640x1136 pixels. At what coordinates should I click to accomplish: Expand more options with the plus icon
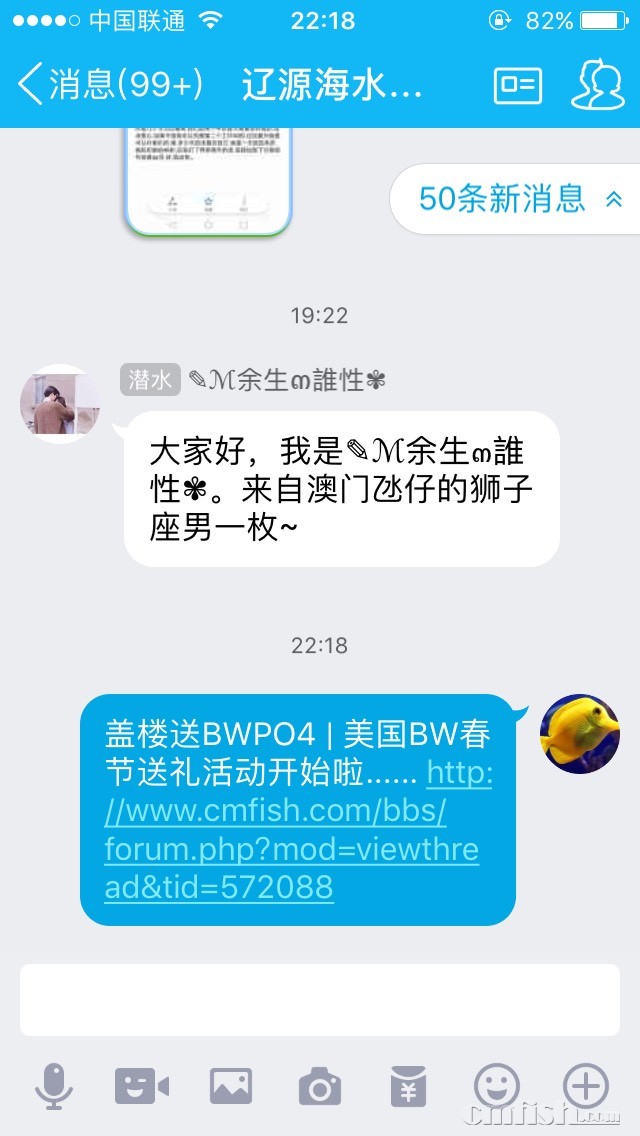click(x=586, y=1085)
